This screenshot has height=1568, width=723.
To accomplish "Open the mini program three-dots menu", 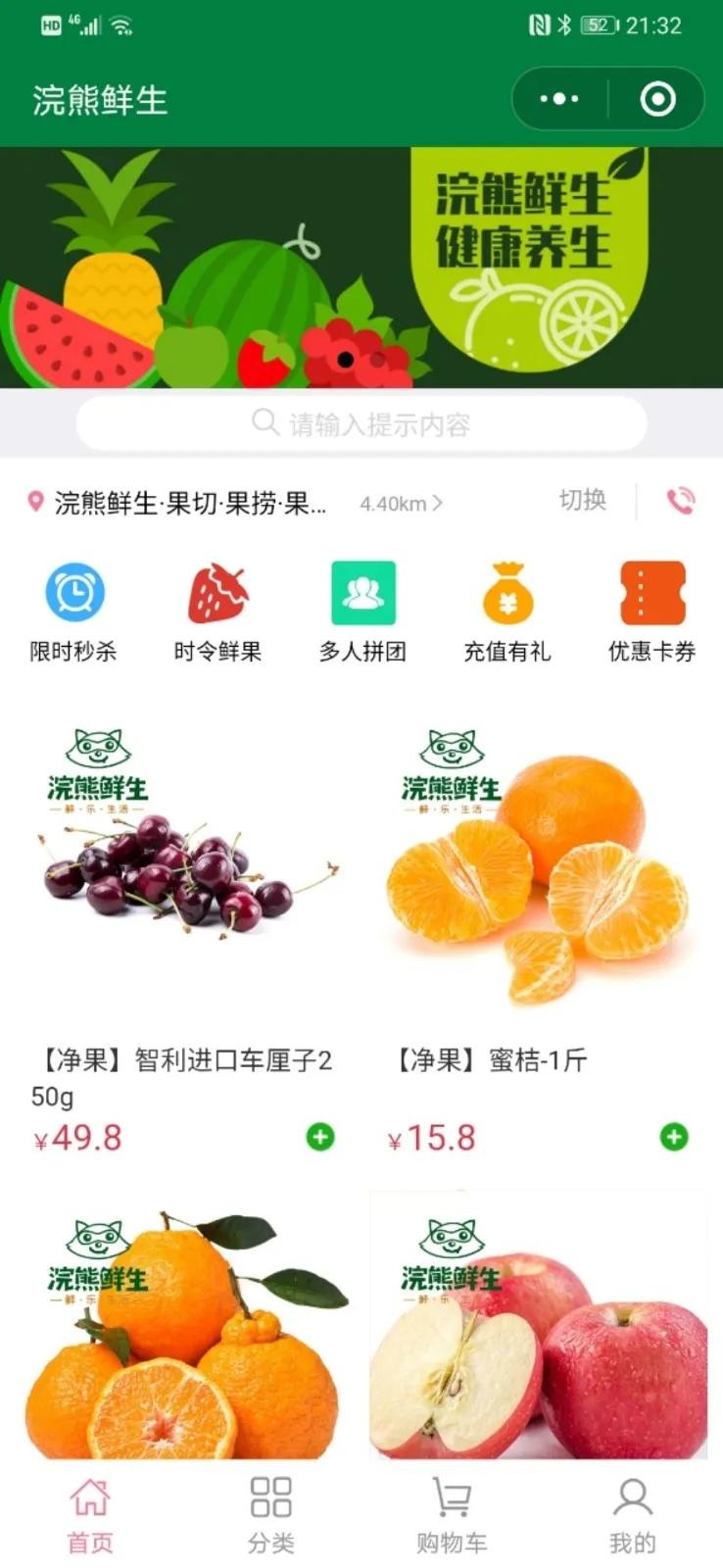I will click(x=559, y=99).
